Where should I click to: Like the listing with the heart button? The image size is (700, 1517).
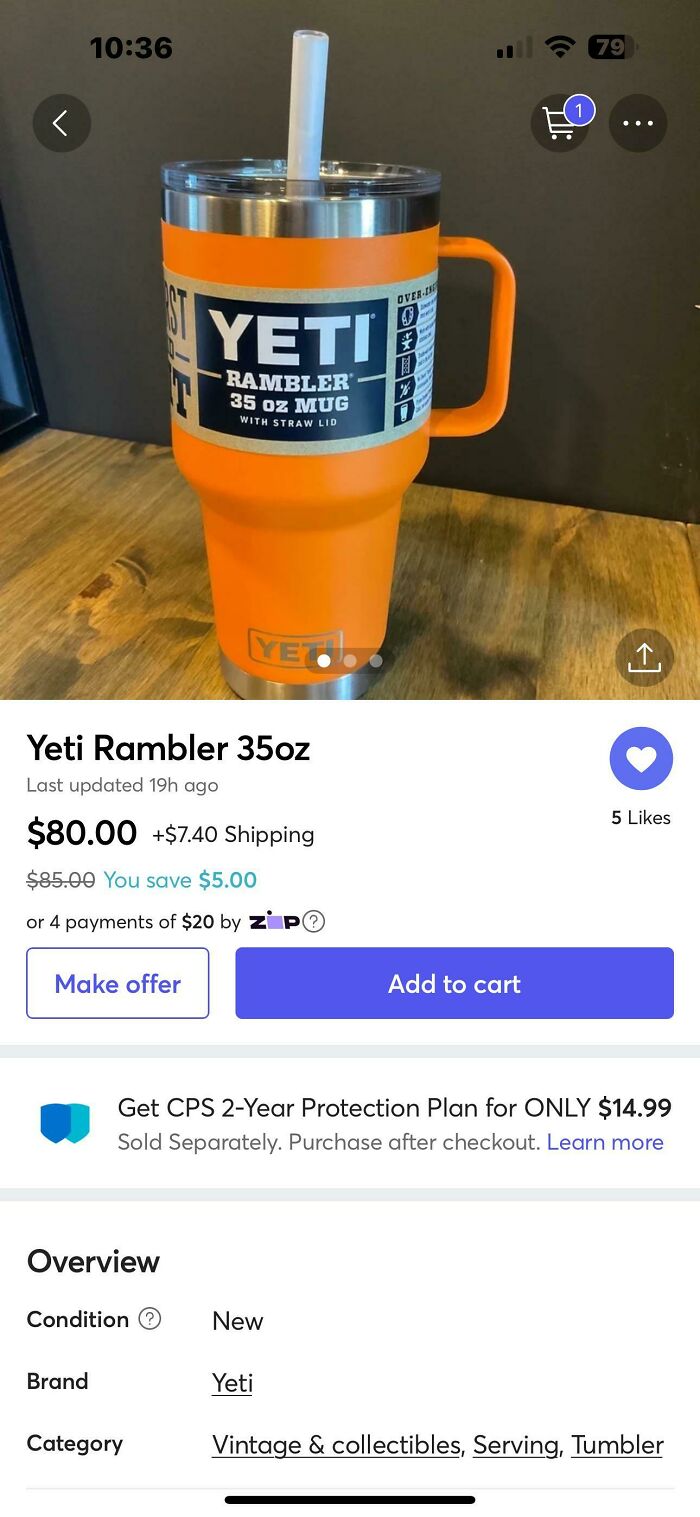[641, 759]
